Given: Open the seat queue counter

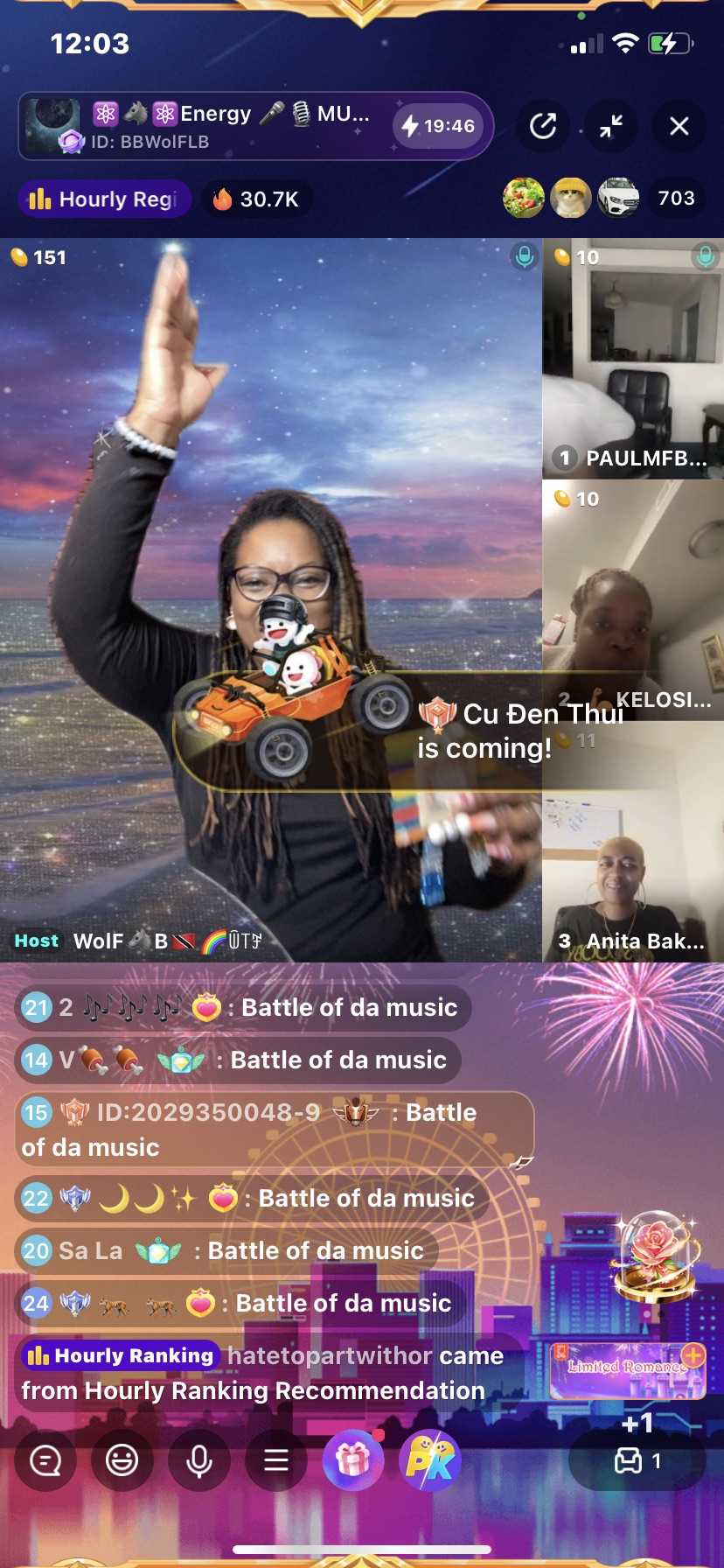Looking at the screenshot, I should pyautogui.click(x=637, y=1461).
